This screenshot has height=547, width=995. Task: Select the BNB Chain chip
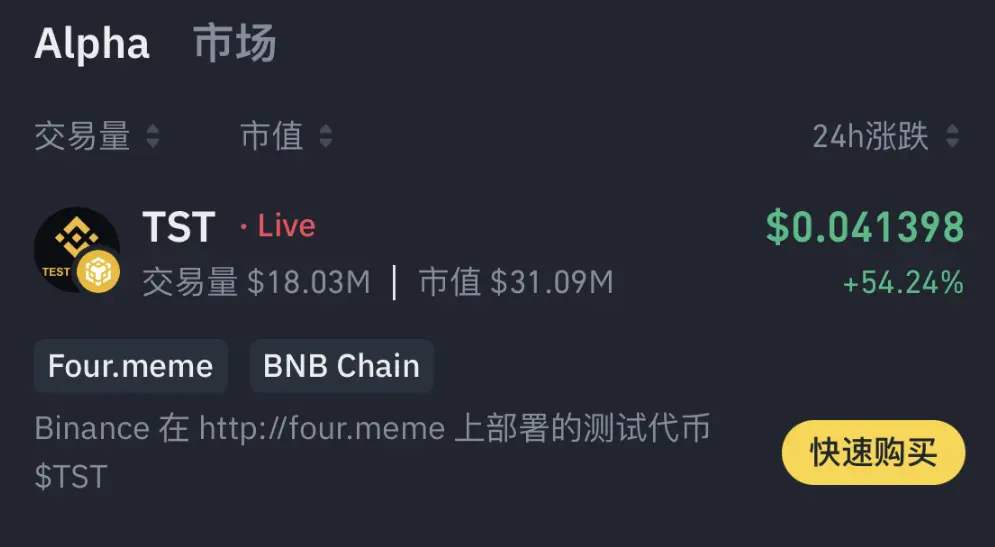click(341, 366)
